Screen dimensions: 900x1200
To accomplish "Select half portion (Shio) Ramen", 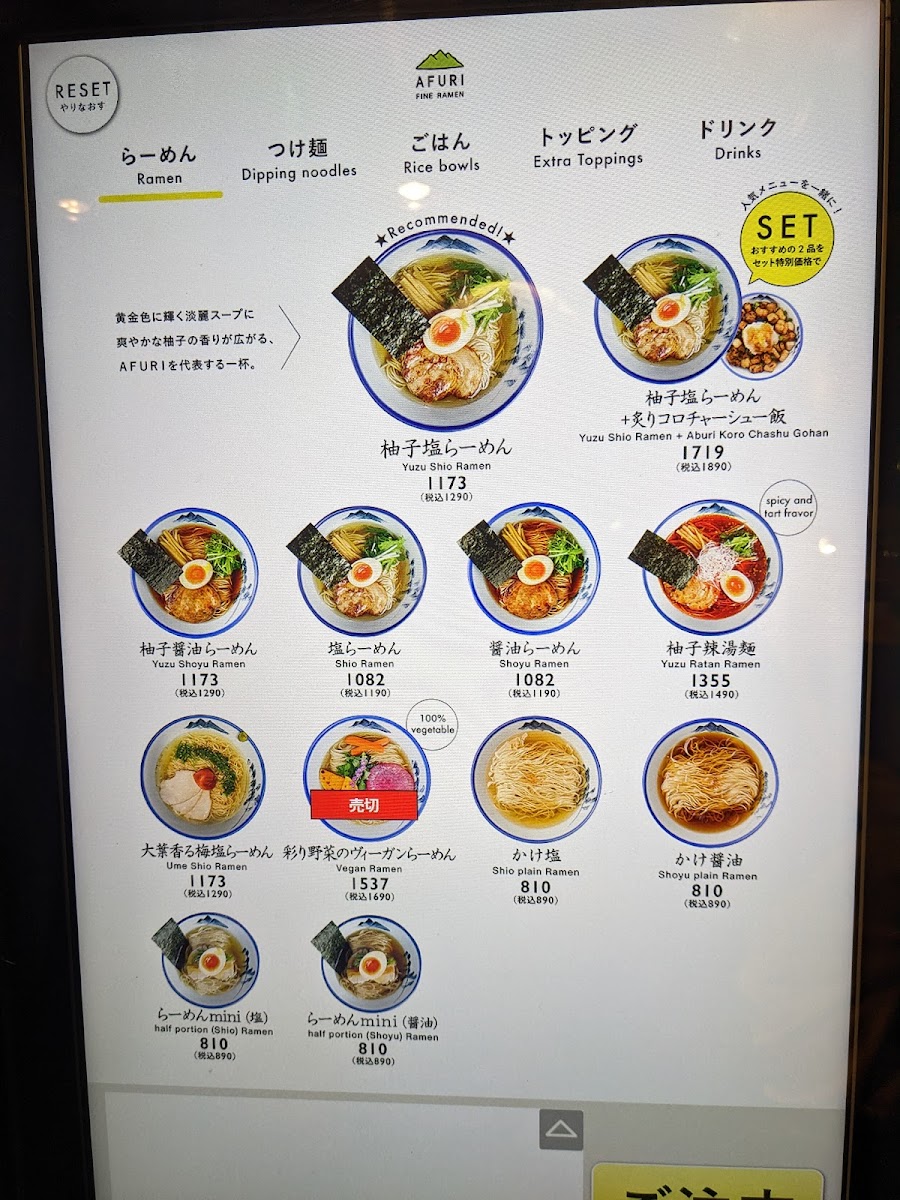I will (212, 987).
